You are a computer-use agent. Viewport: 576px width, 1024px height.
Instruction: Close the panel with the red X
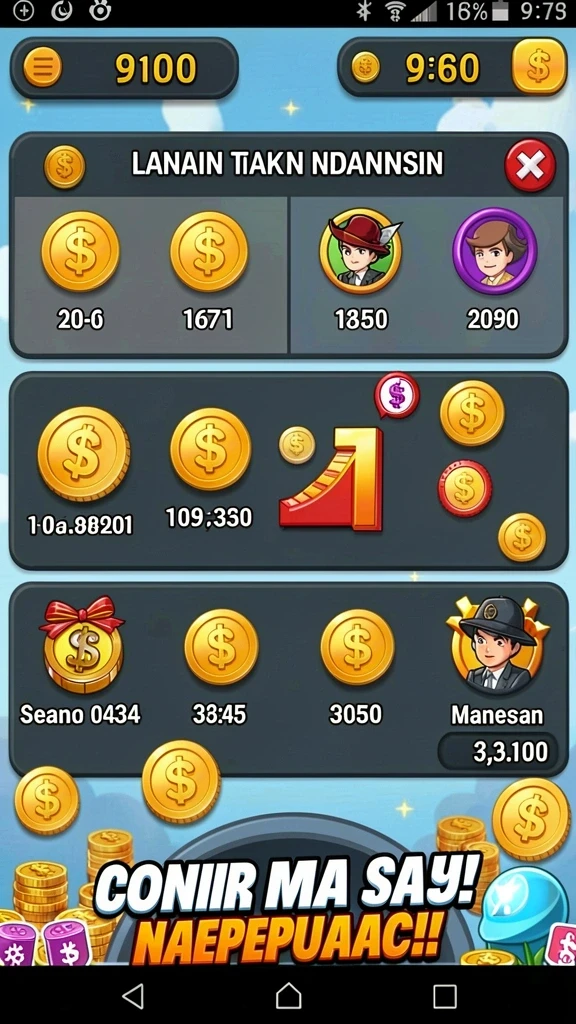click(530, 166)
